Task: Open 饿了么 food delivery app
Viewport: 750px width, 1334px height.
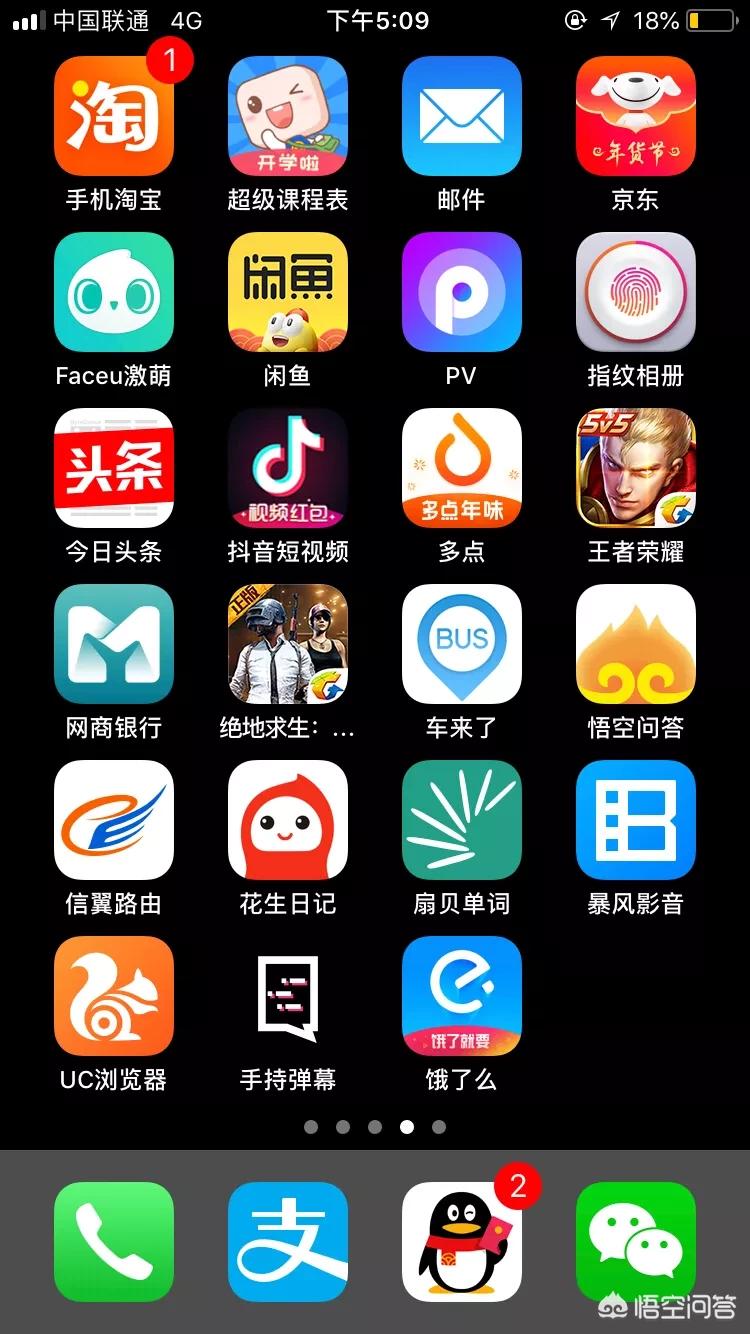Action: point(462,996)
